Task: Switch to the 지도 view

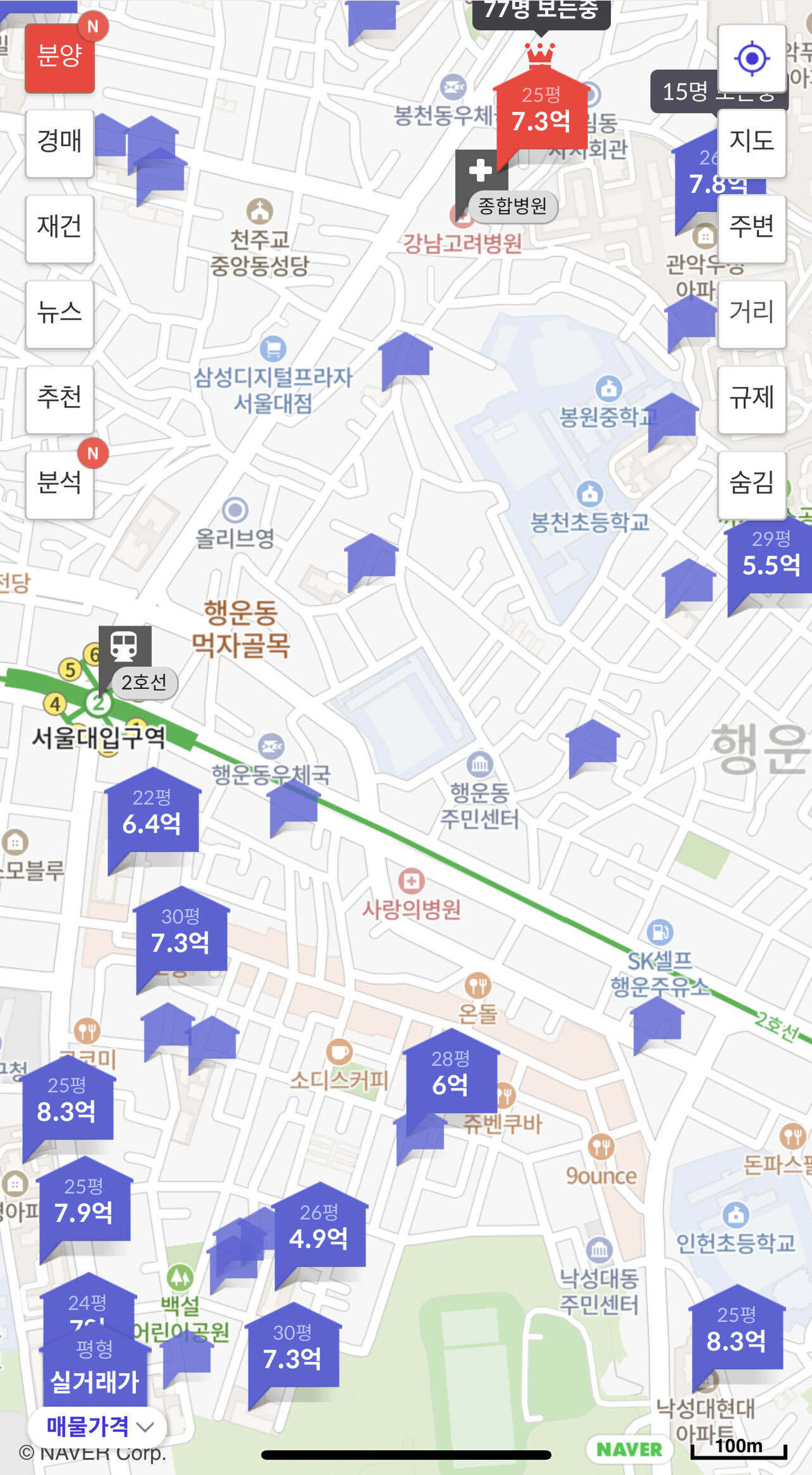Action: pyautogui.click(x=752, y=143)
